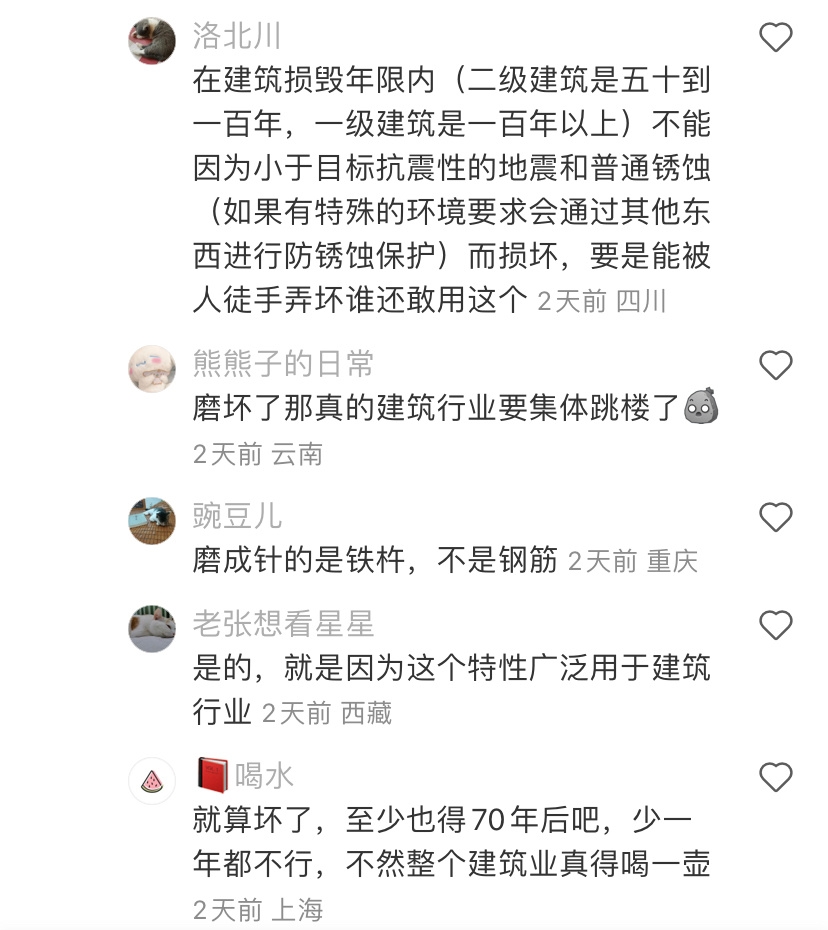The image size is (828, 930).
Task: Open 洛北川's profile avatar
Action: (152, 40)
